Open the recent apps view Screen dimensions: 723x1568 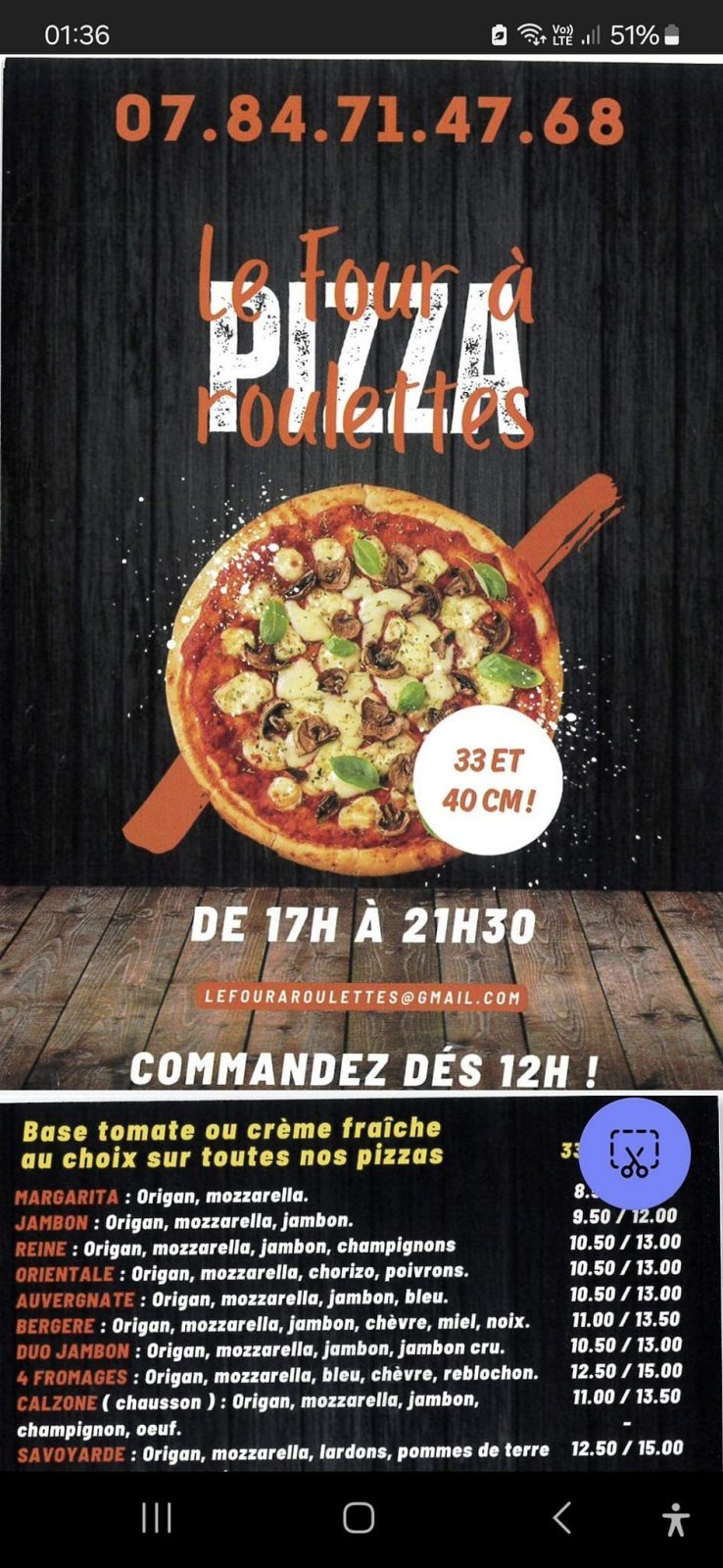(x=157, y=1518)
